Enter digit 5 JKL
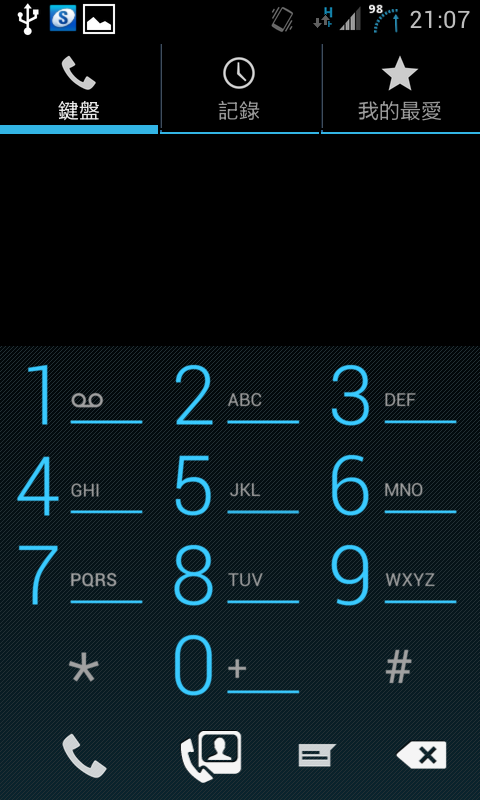Viewport: 480px width, 800px height. [x=237, y=485]
